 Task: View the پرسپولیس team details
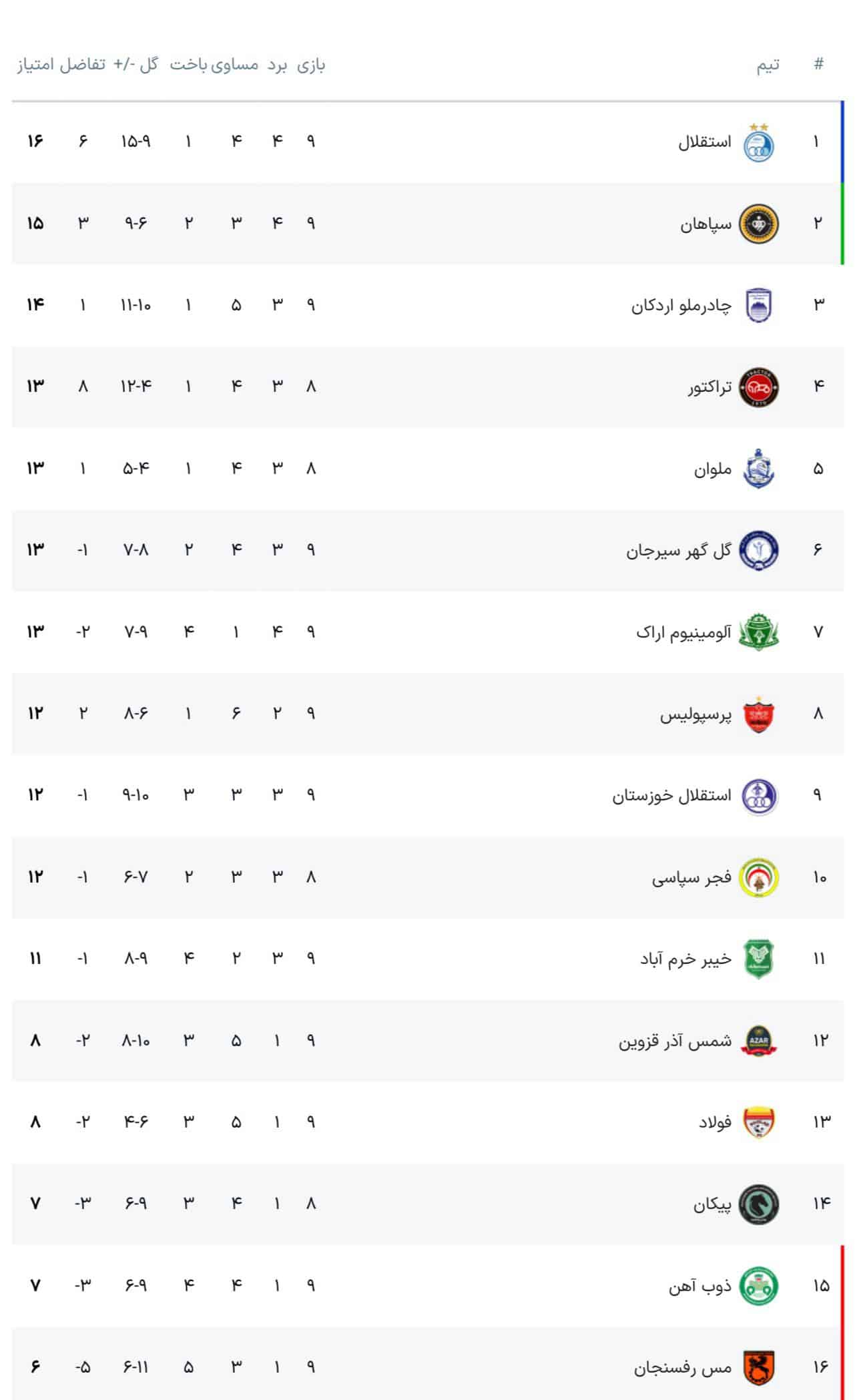pos(695,714)
